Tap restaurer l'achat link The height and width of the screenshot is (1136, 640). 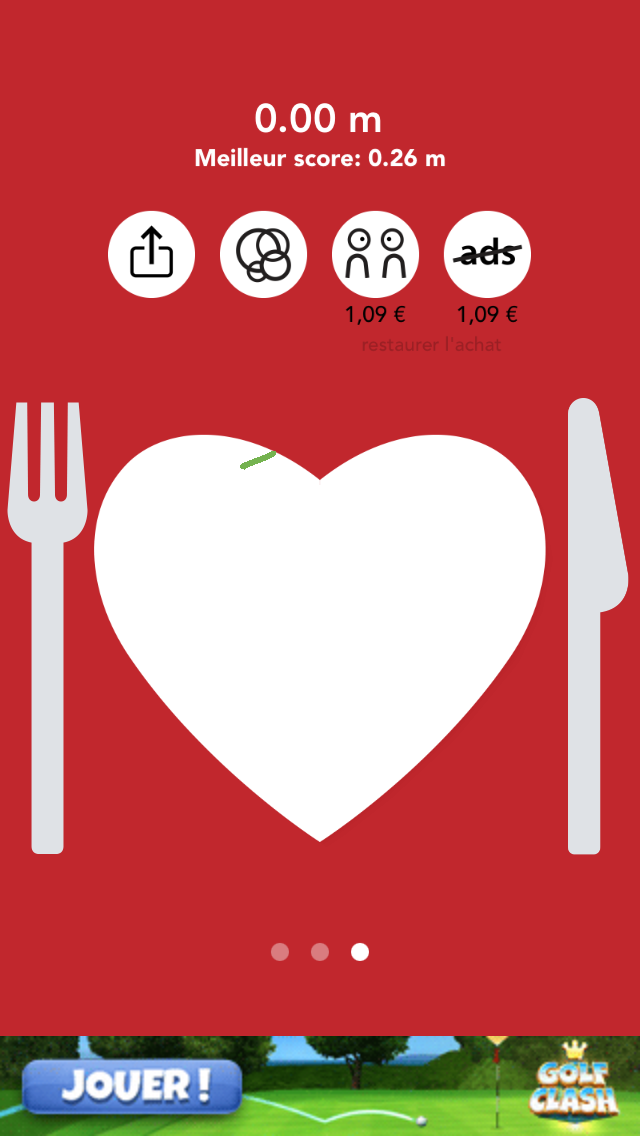click(x=431, y=345)
